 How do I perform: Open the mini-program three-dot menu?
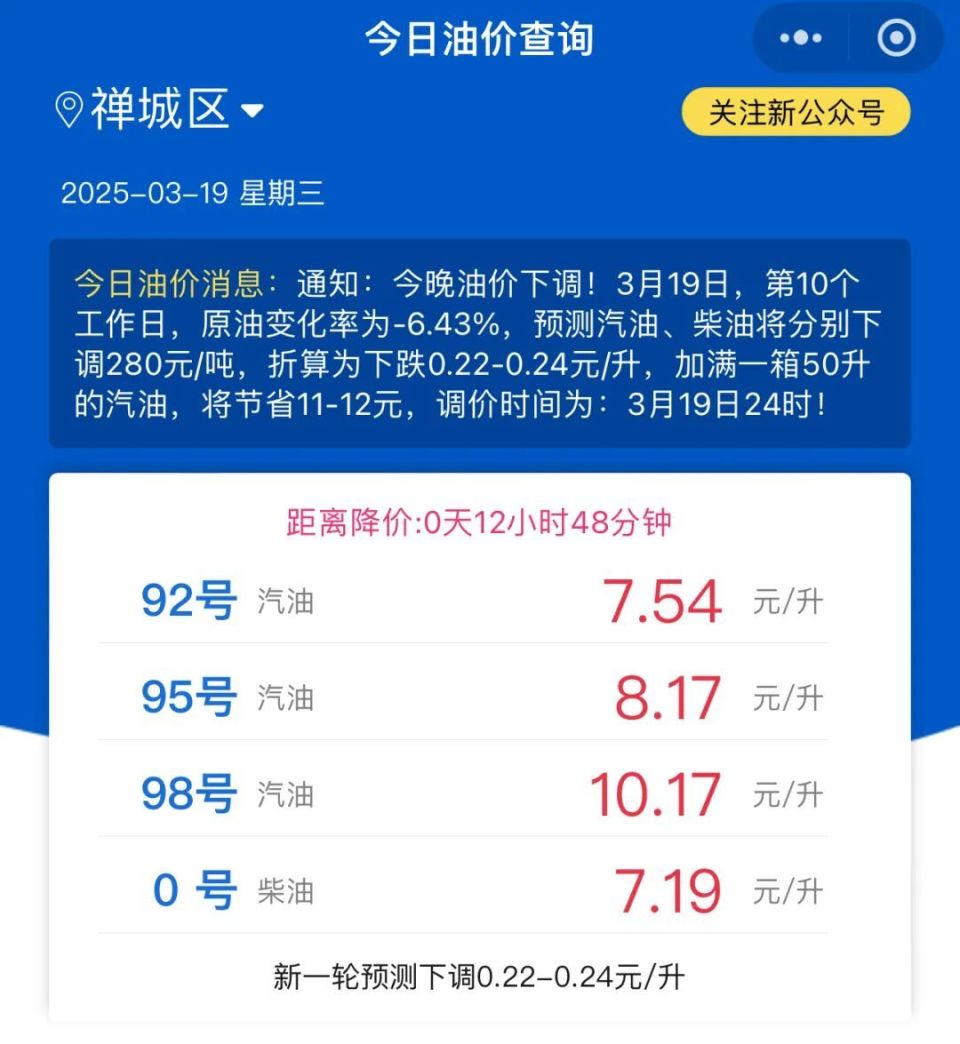[x=800, y=38]
